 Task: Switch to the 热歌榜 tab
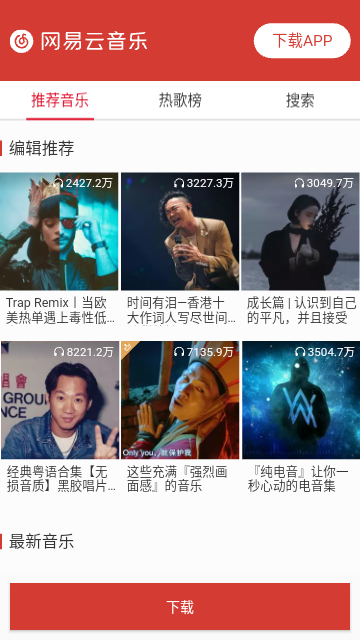coord(180,100)
